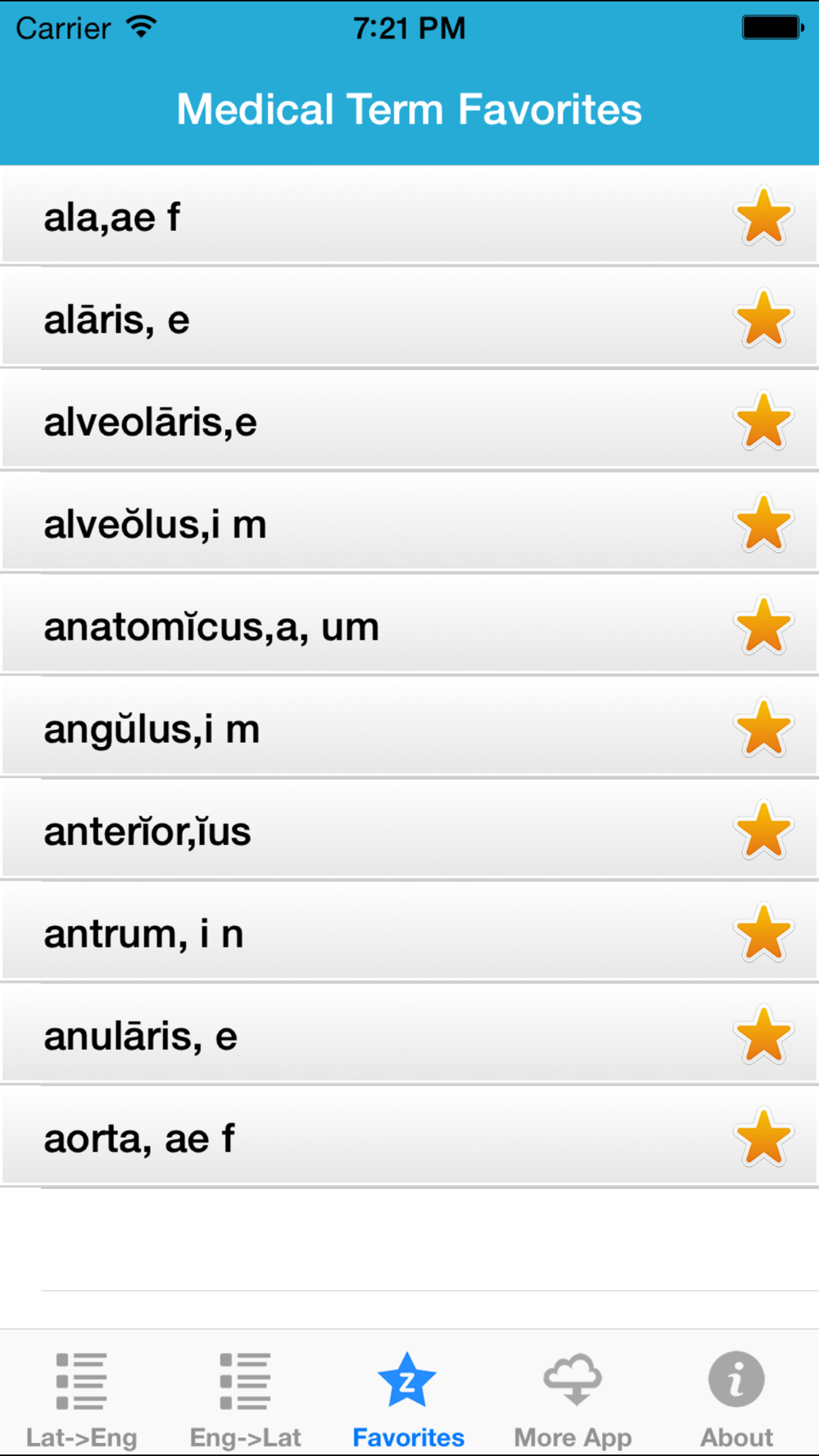Unfavorite aorta, ae f via its star
The image size is (819, 1456).
click(x=763, y=1138)
